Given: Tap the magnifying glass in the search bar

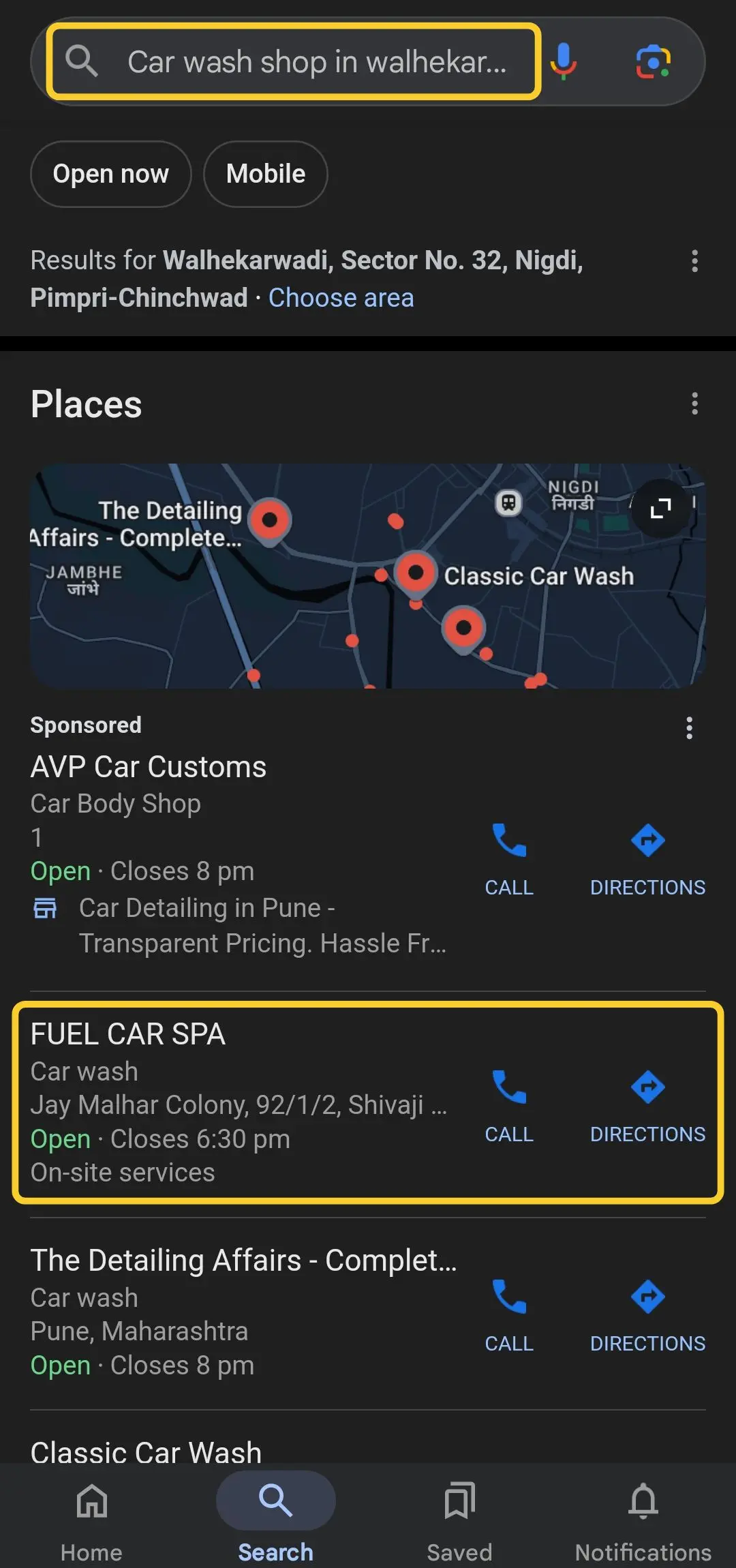Looking at the screenshot, I should 81,61.
